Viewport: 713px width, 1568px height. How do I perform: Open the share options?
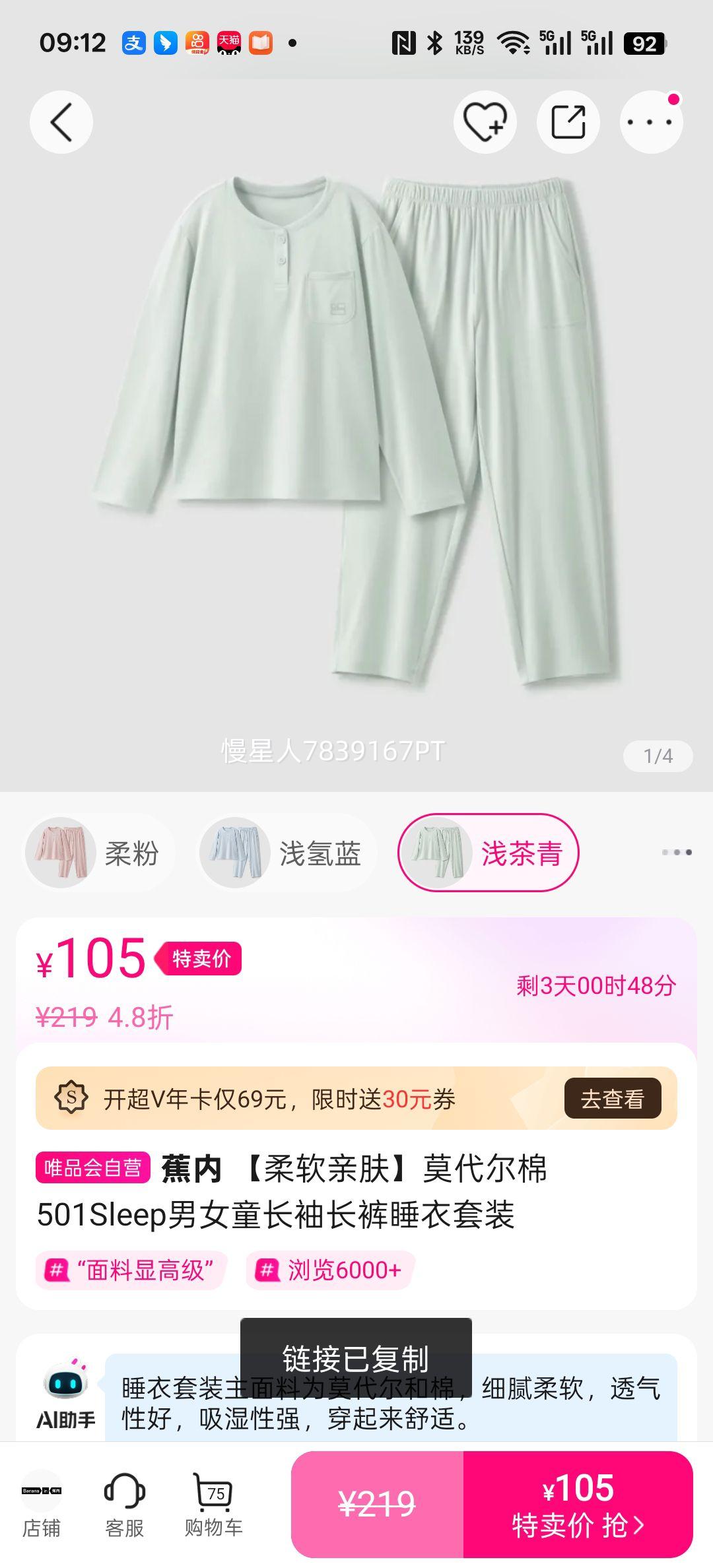[568, 123]
